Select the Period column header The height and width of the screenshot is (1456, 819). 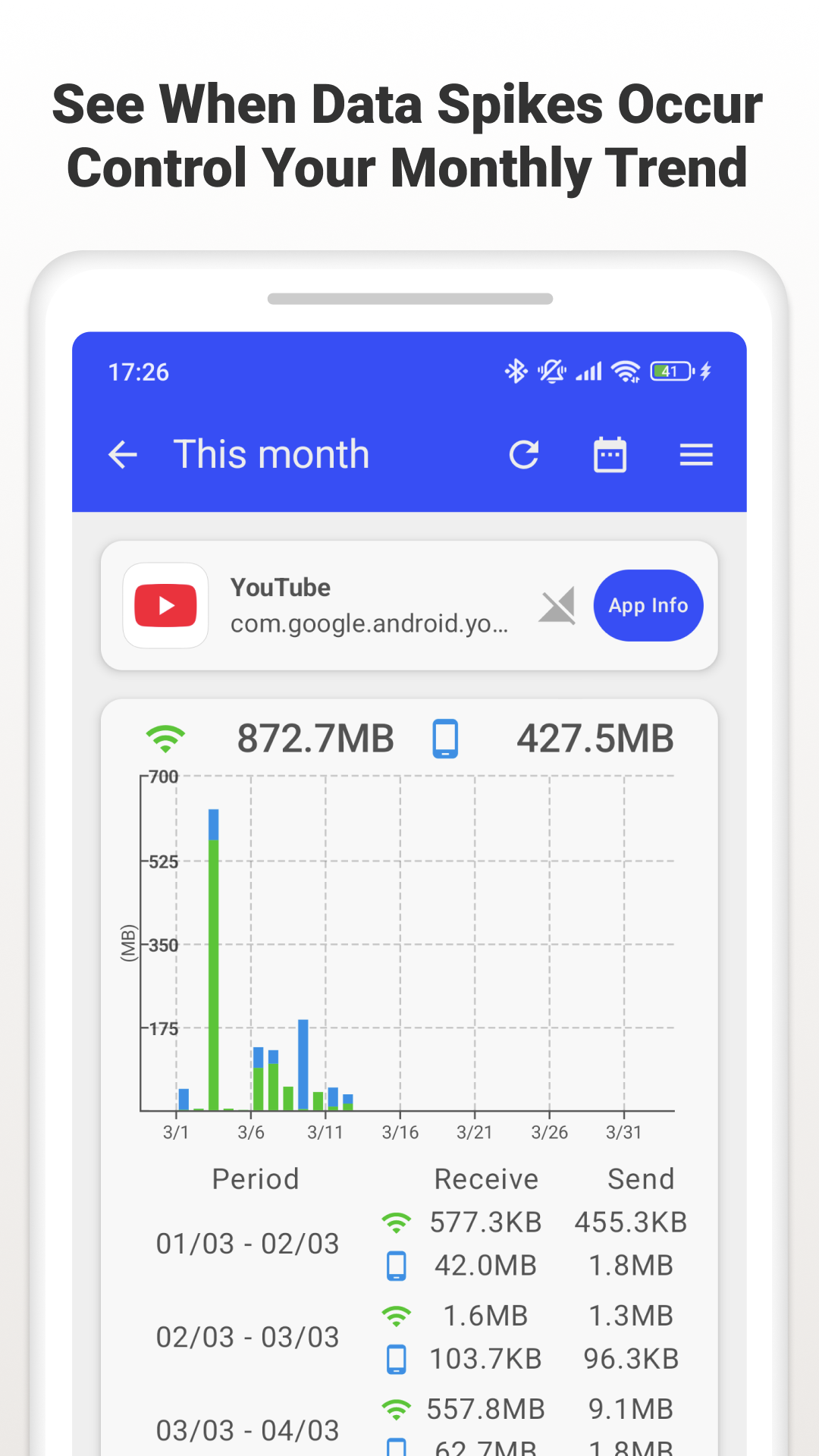pos(255,1178)
